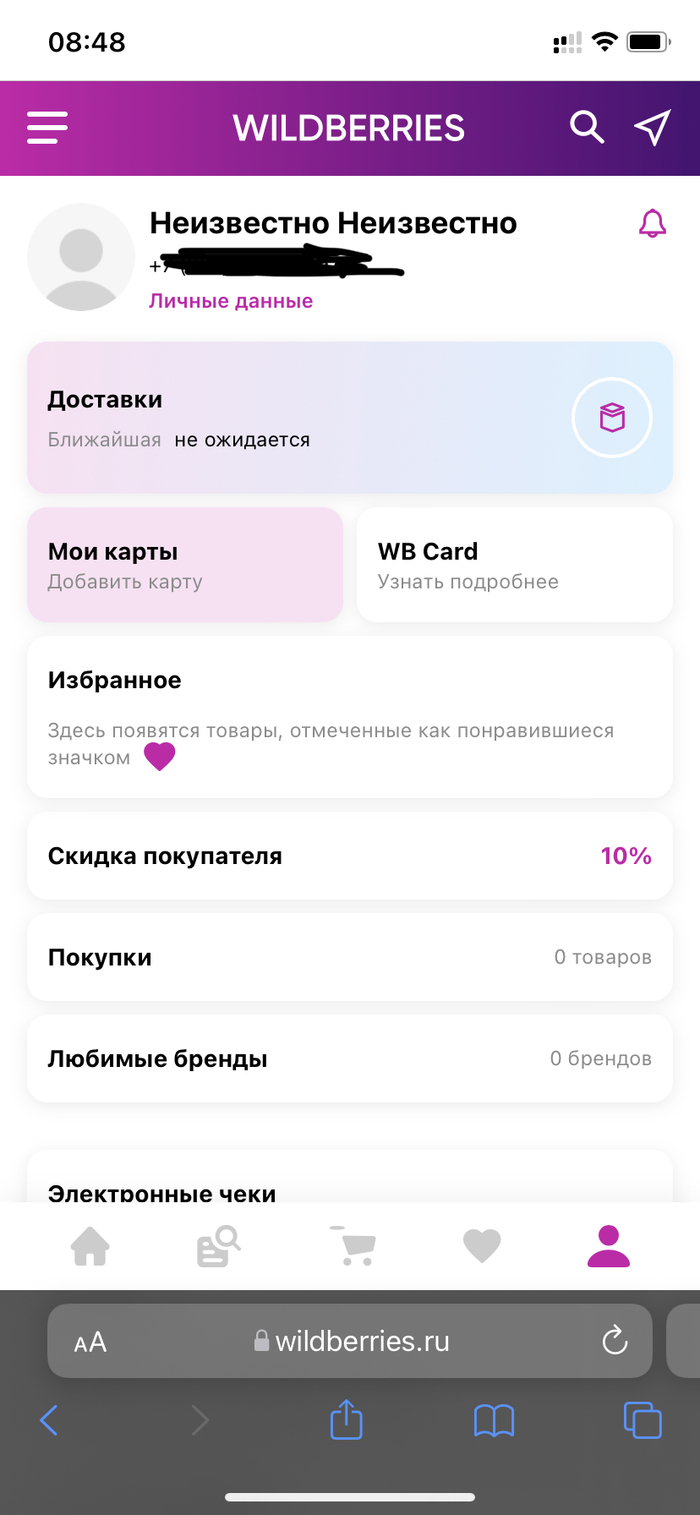This screenshot has width=700, height=1515.
Task: Open the Покупки row
Action: [350, 957]
